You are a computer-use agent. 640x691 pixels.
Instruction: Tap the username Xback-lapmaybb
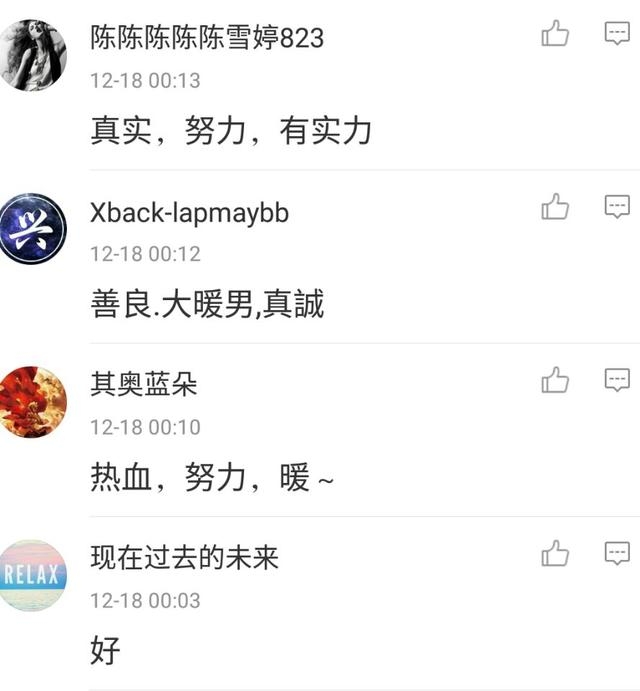point(190,213)
